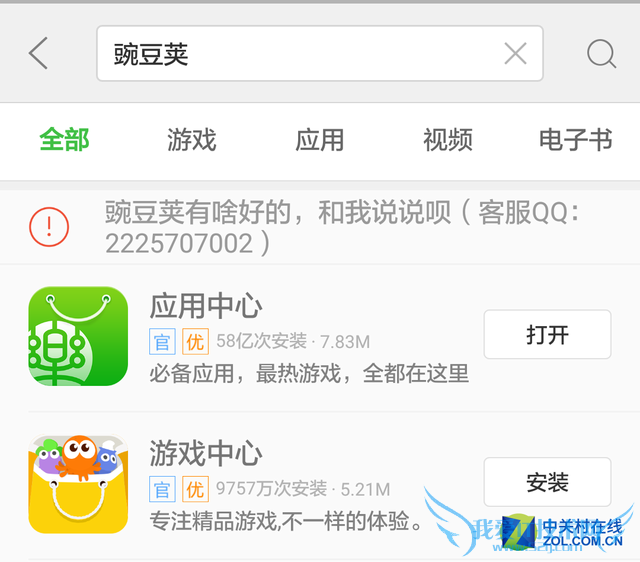This screenshot has width=640, height=562.
Task: Switch to the 应用 tab
Action: pos(320,140)
